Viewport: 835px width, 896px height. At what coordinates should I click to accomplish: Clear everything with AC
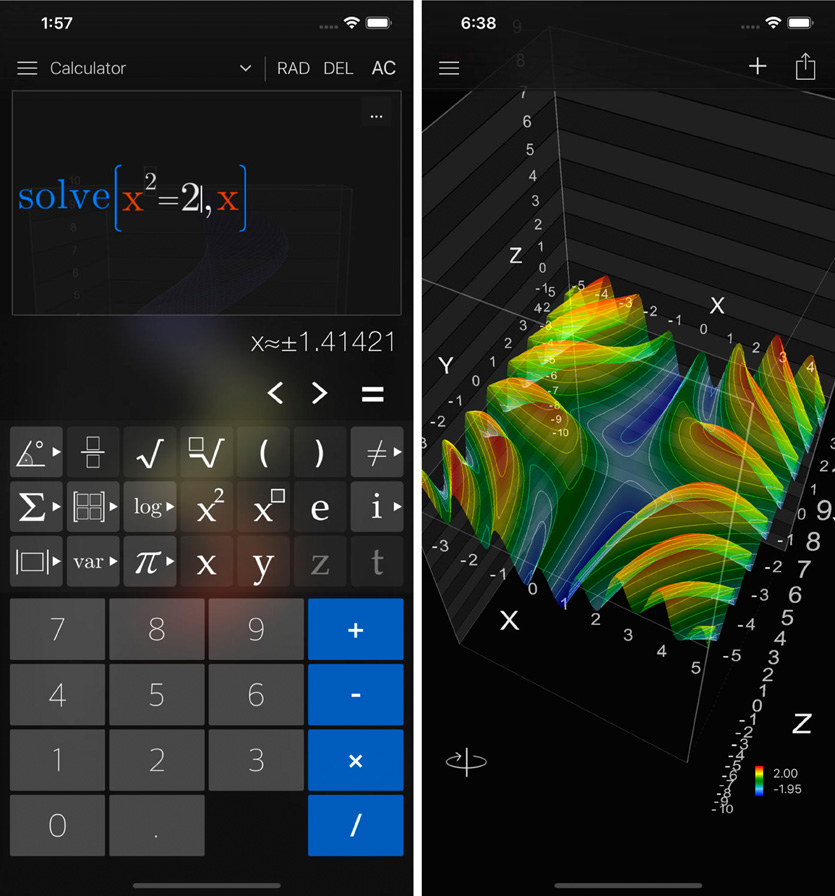click(x=383, y=68)
